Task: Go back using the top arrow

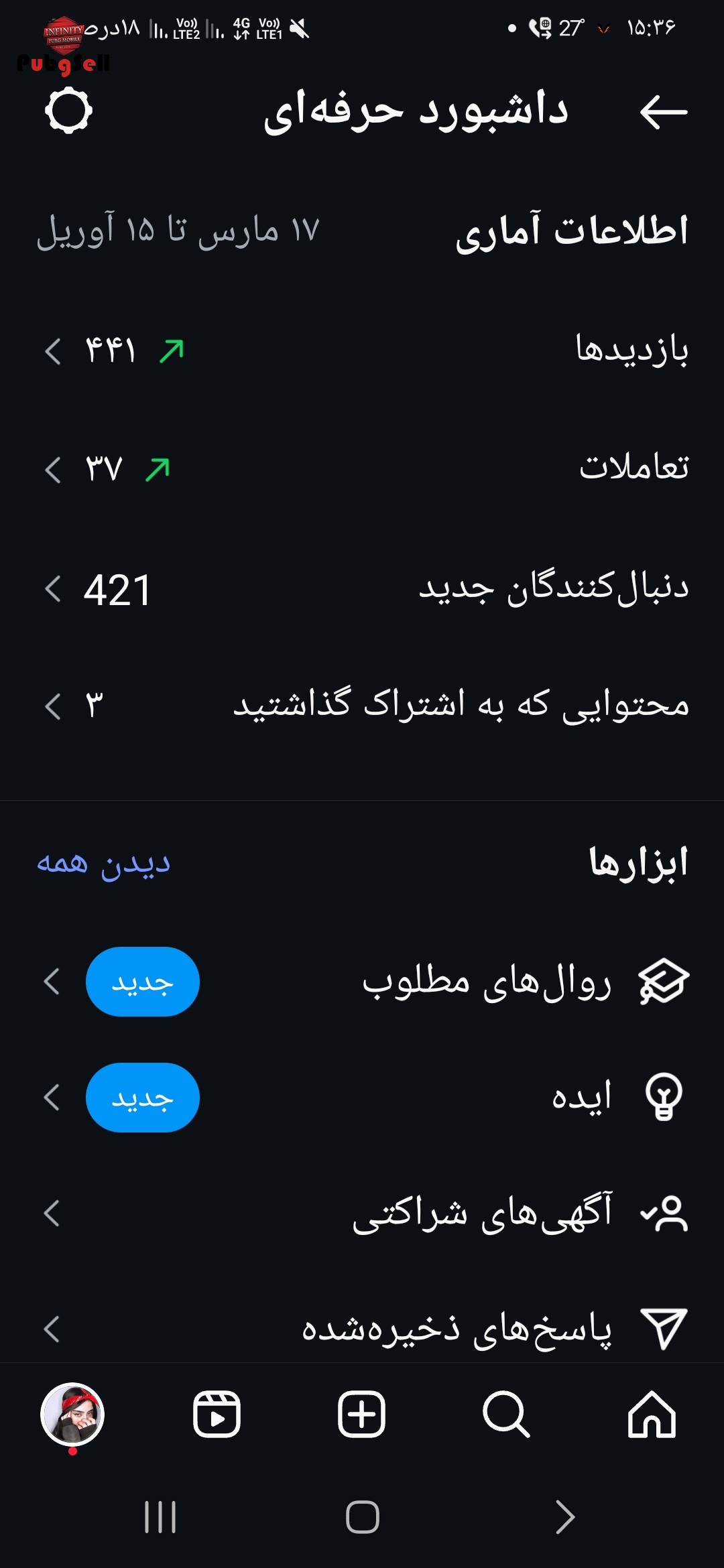Action: point(663,112)
